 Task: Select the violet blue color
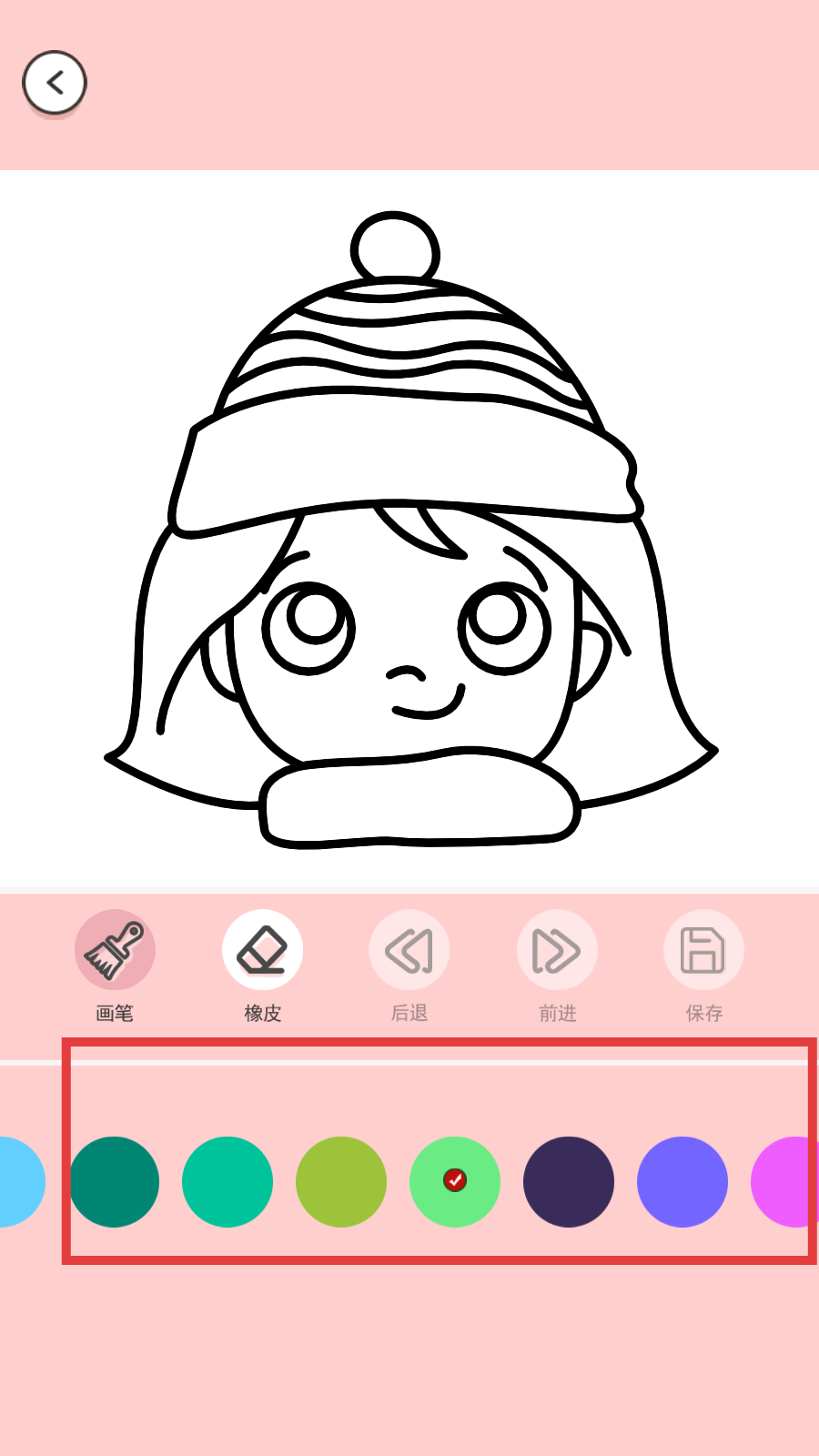[x=682, y=1182]
